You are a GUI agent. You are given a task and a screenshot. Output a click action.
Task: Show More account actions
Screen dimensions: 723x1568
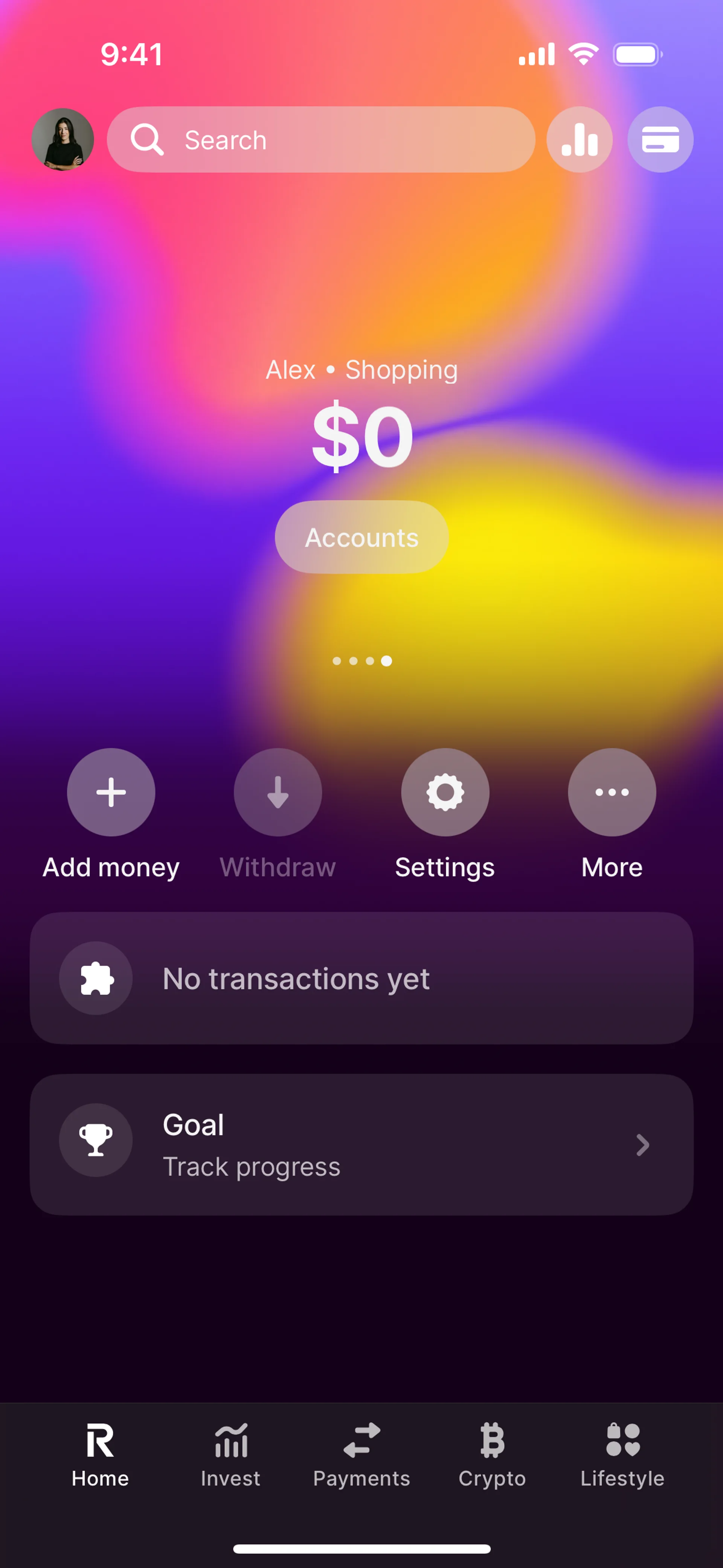tap(612, 792)
